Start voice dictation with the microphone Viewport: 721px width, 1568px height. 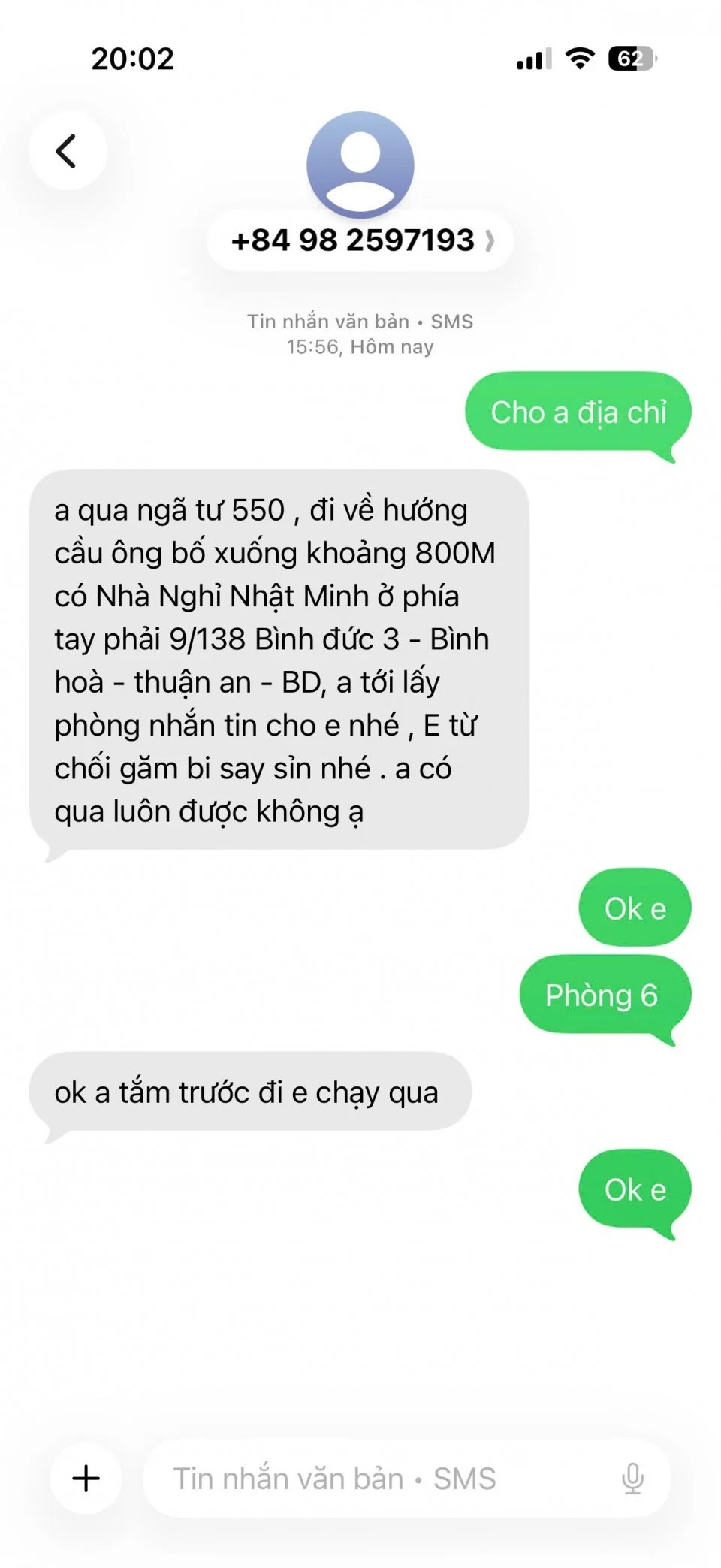click(632, 1478)
